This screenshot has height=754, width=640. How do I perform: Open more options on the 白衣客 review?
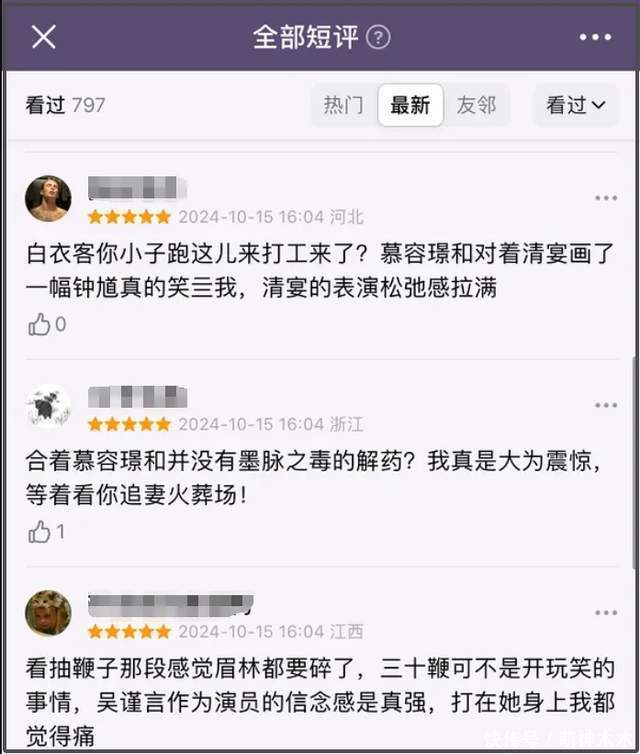coord(606,198)
